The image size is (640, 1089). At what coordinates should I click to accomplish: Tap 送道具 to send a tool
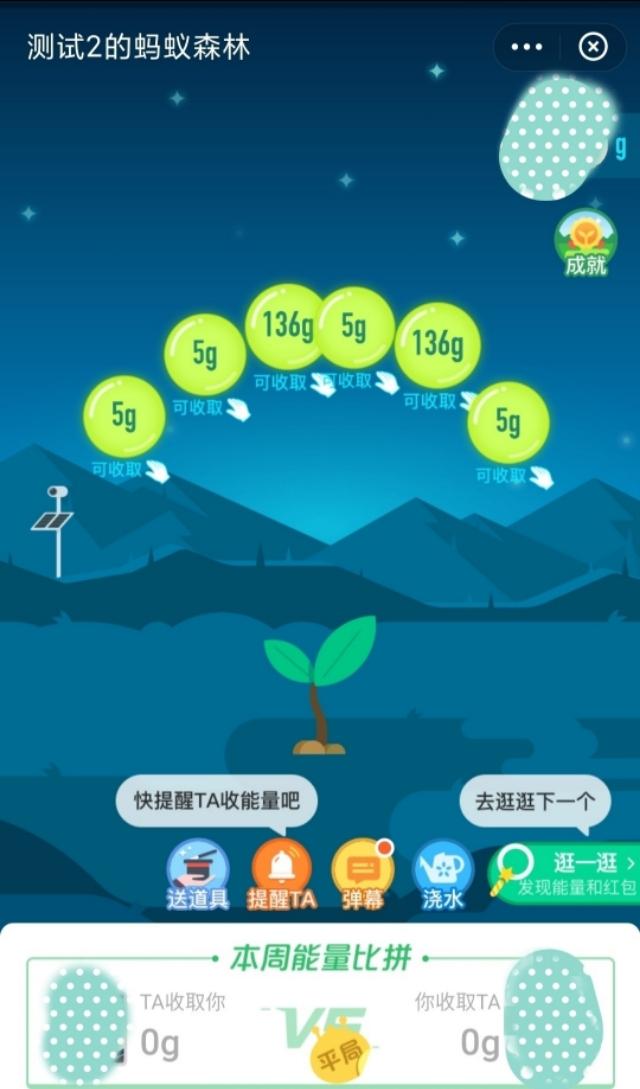198,873
